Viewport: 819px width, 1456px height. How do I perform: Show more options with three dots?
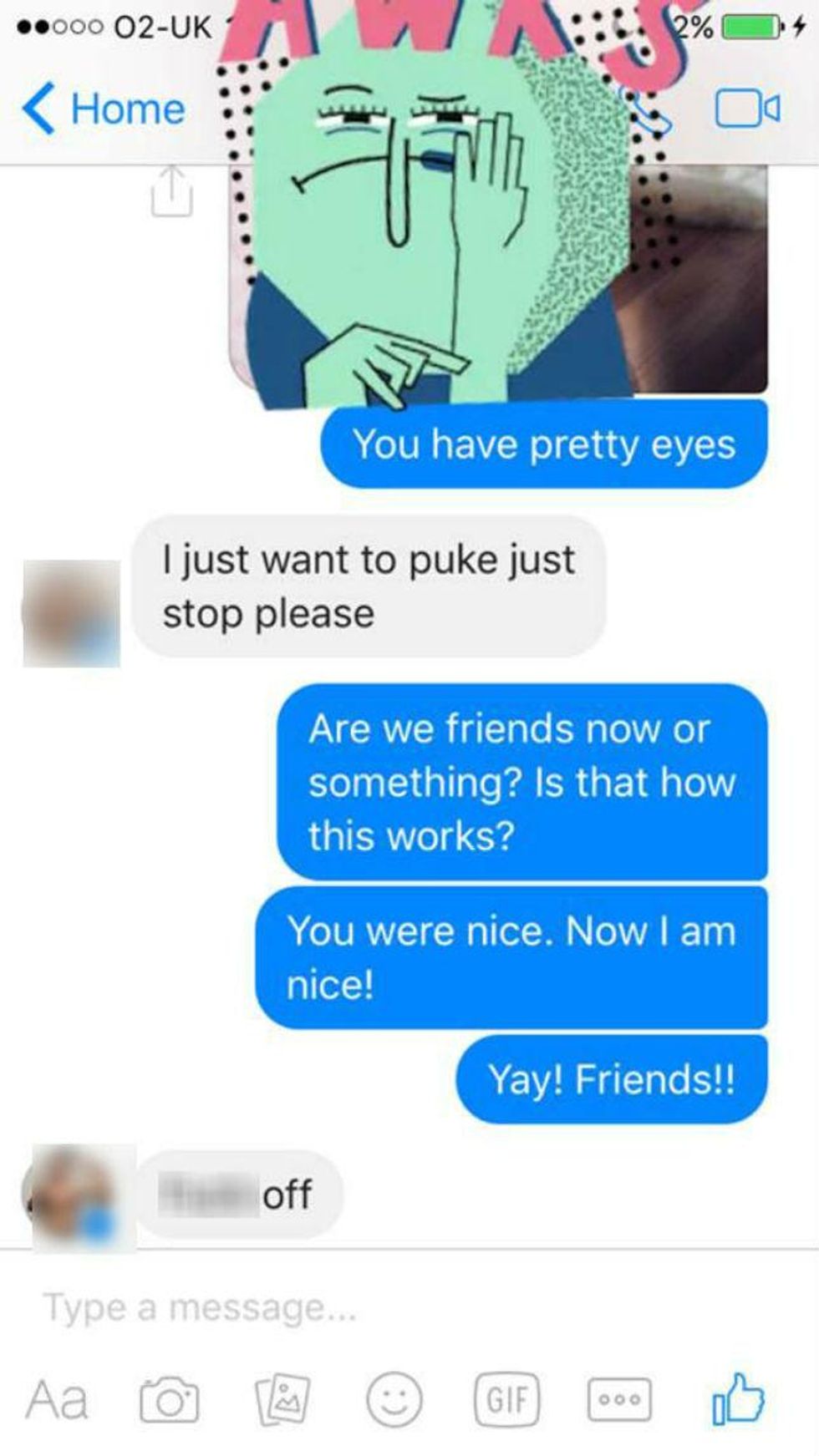620,1400
